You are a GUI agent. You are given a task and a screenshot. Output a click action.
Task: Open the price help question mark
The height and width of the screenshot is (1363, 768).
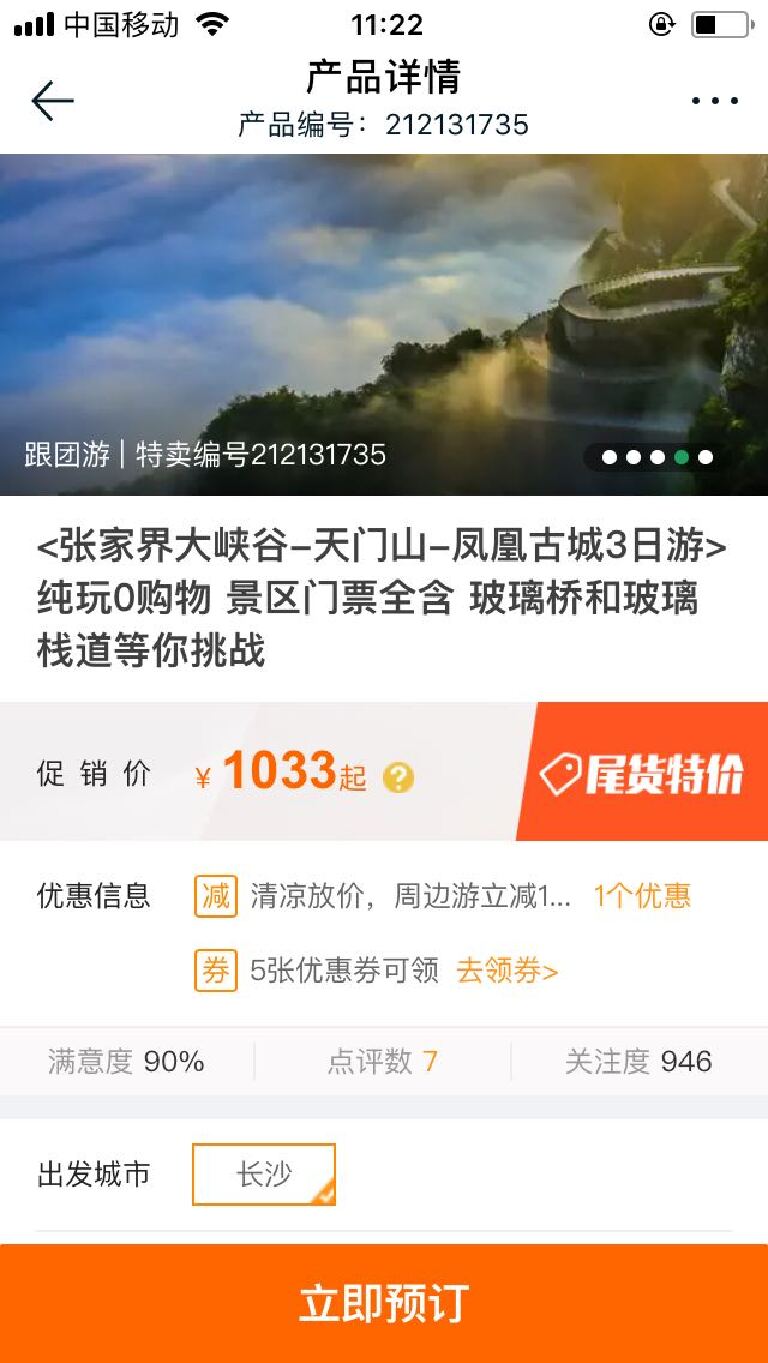[398, 777]
